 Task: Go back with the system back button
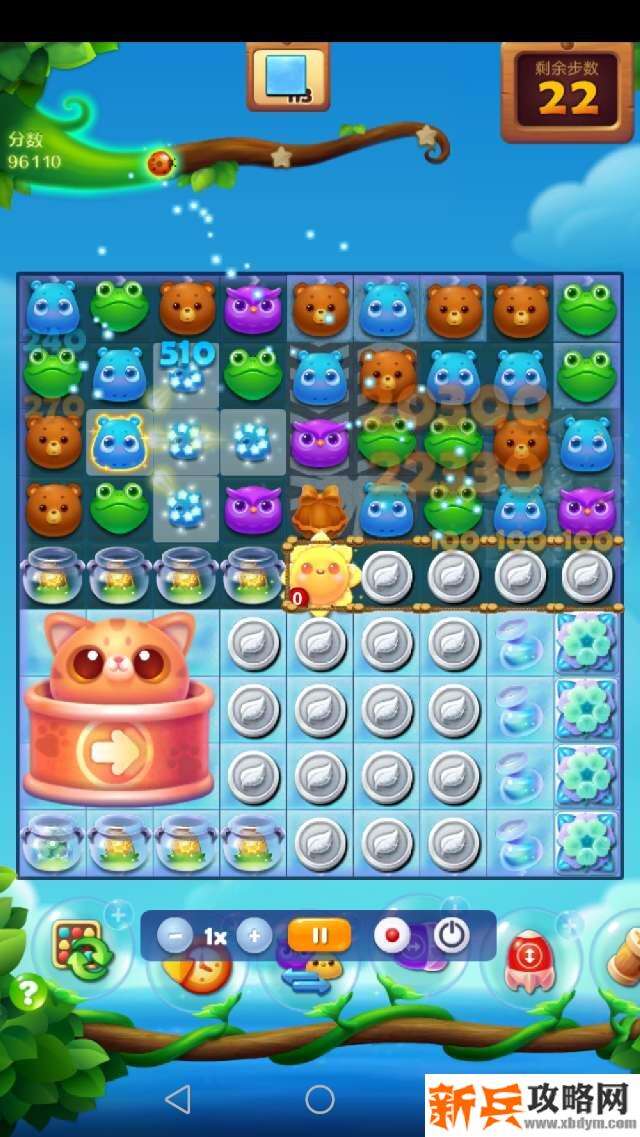[x=177, y=1100]
